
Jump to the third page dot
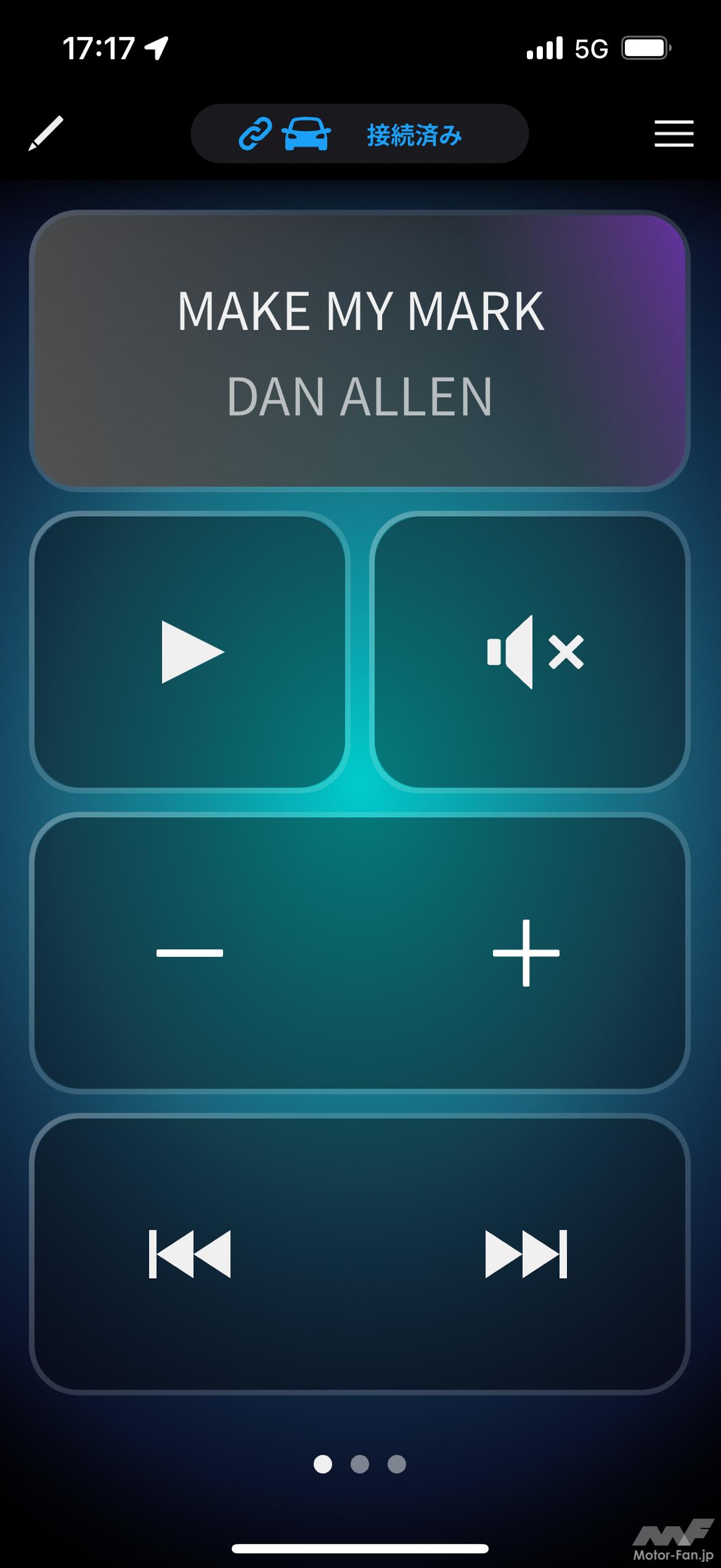(397, 1464)
